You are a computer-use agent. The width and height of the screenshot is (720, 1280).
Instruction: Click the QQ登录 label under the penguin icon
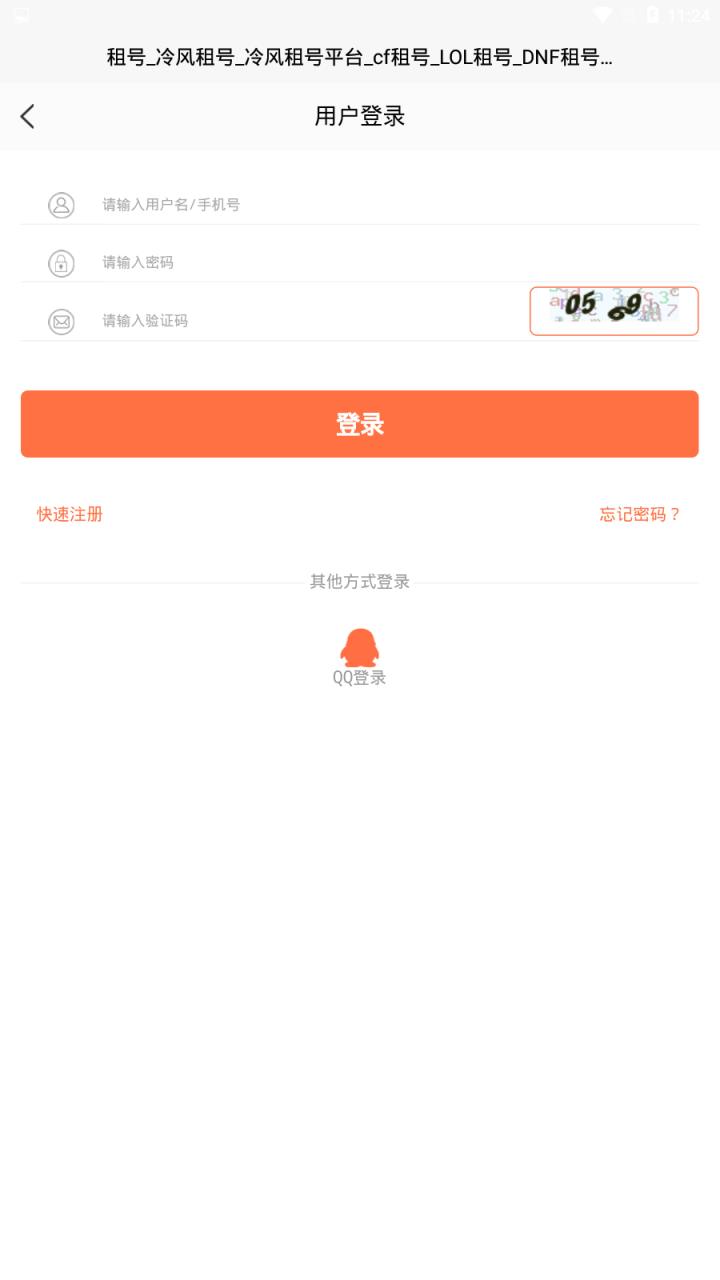pyautogui.click(x=359, y=677)
